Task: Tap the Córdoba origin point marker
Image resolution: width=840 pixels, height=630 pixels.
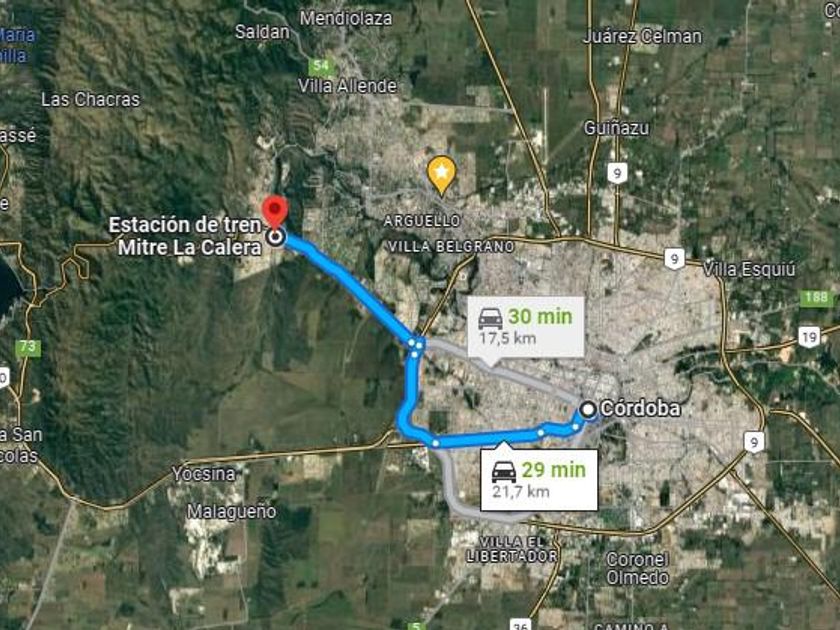Action: click(588, 410)
